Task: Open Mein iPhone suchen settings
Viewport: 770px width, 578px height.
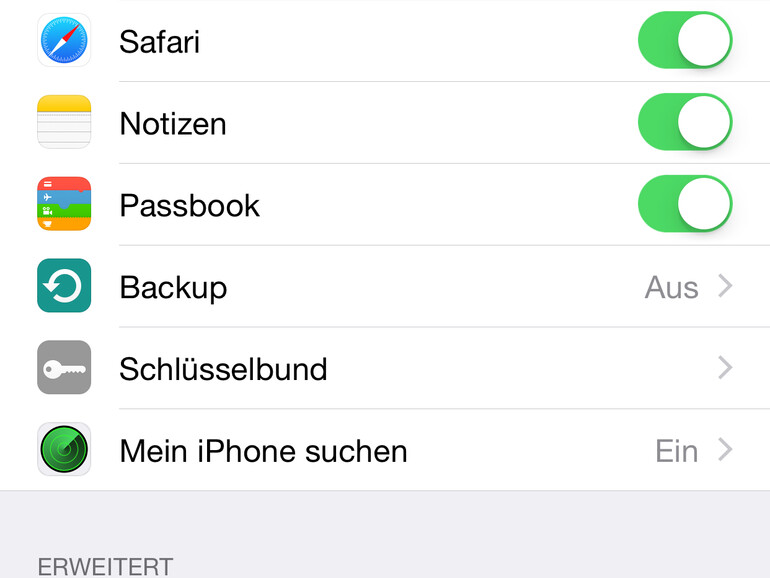Action: [400, 451]
